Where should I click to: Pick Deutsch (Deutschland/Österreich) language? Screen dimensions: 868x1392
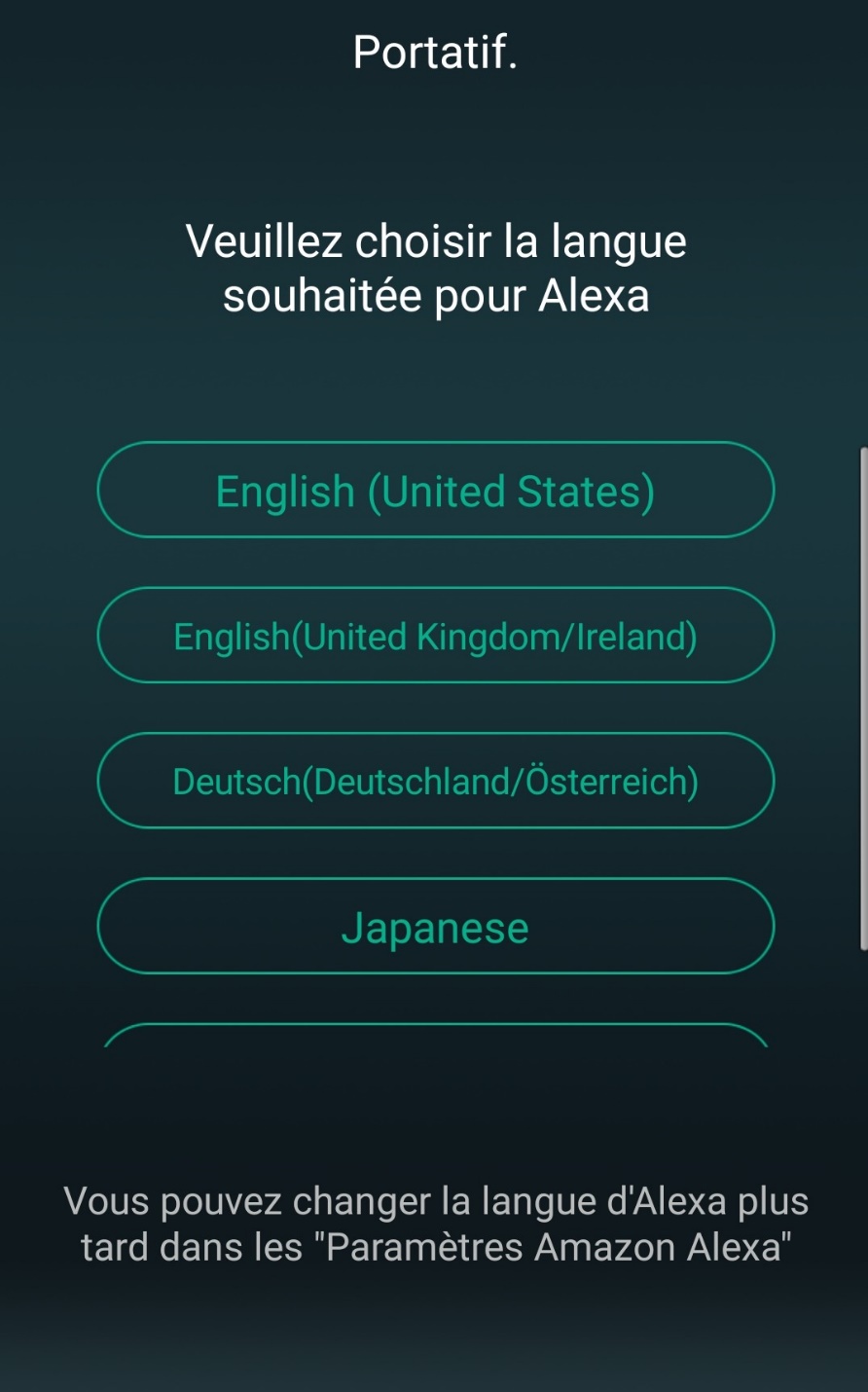(435, 781)
